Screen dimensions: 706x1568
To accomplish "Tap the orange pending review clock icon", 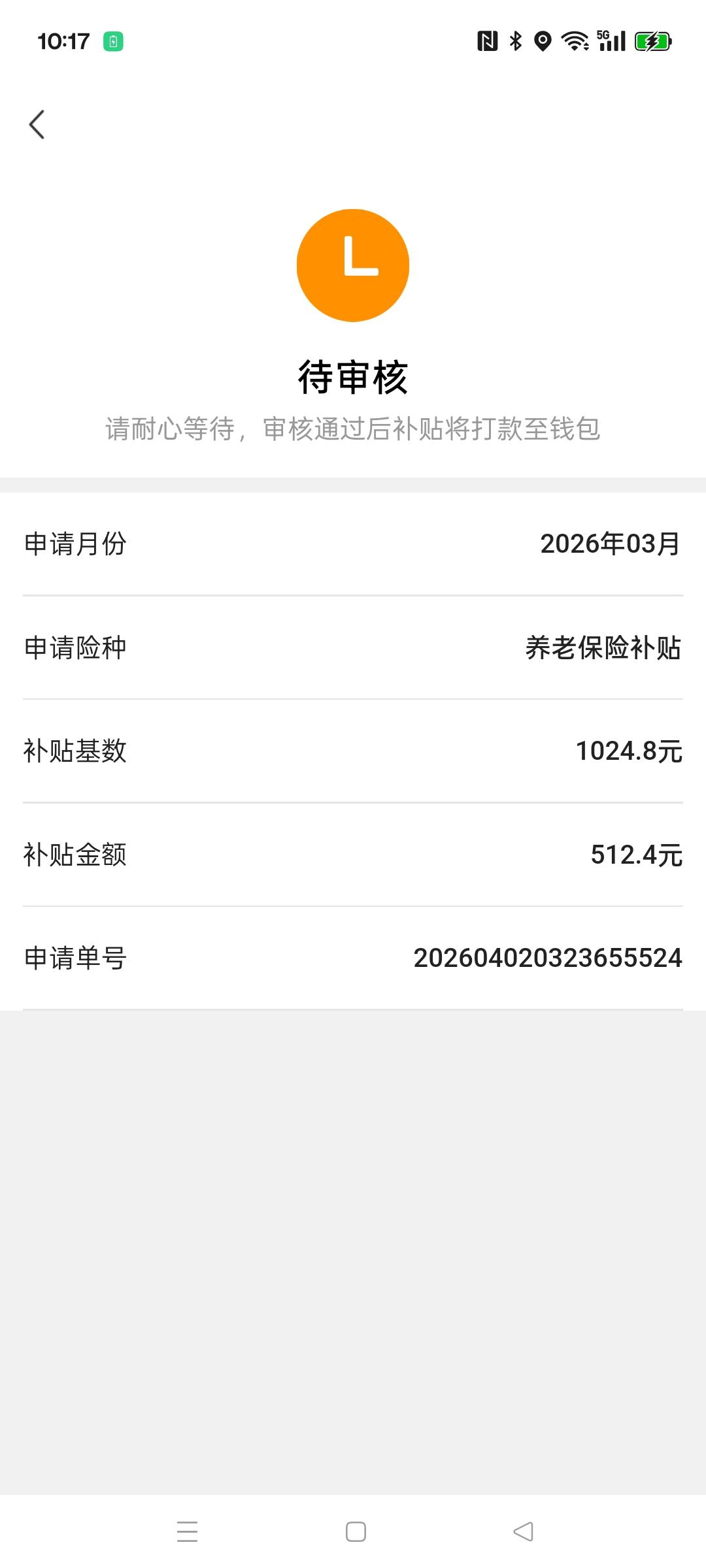I will 352,265.
